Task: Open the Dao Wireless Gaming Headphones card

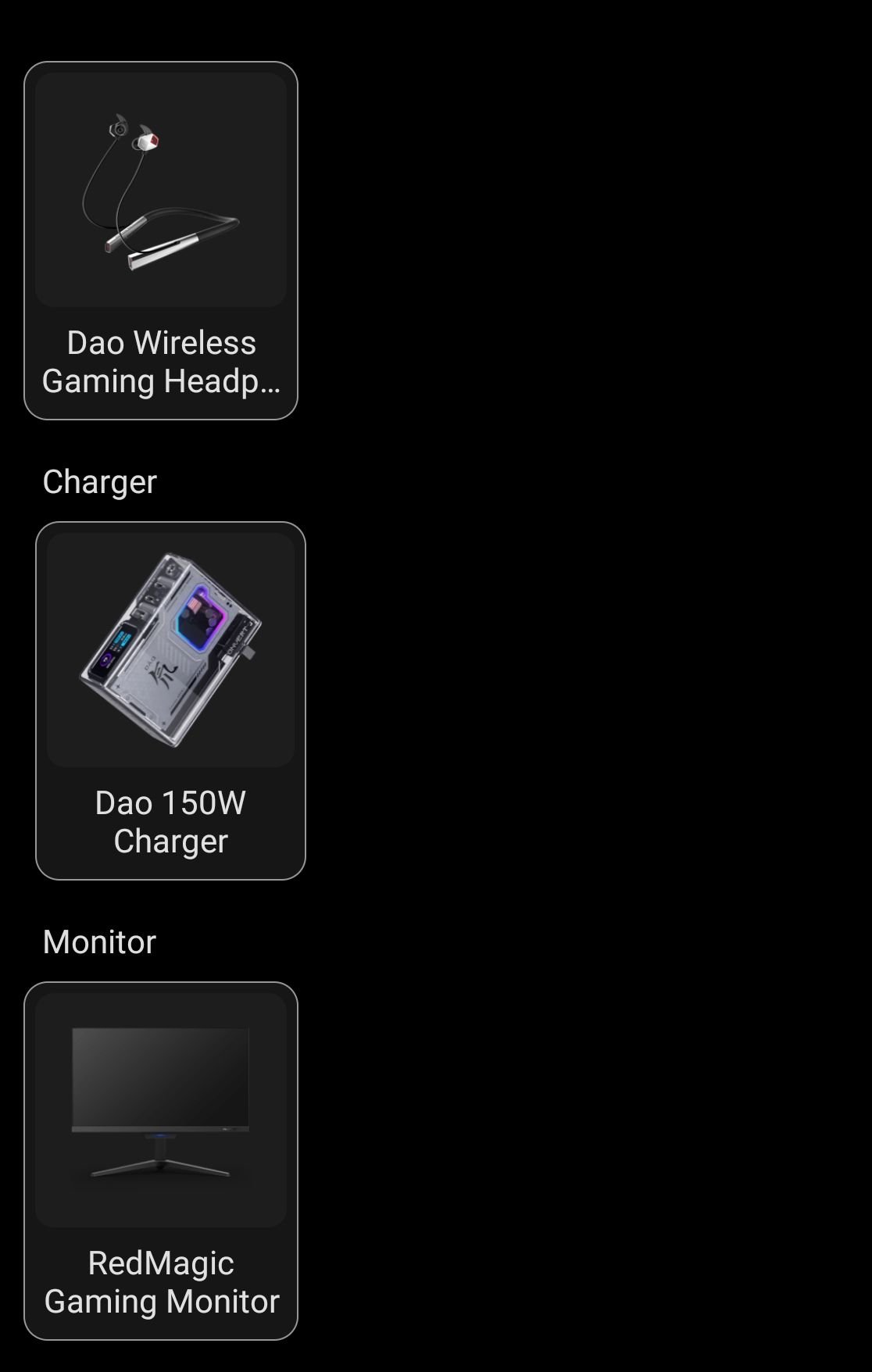Action: pos(161,241)
